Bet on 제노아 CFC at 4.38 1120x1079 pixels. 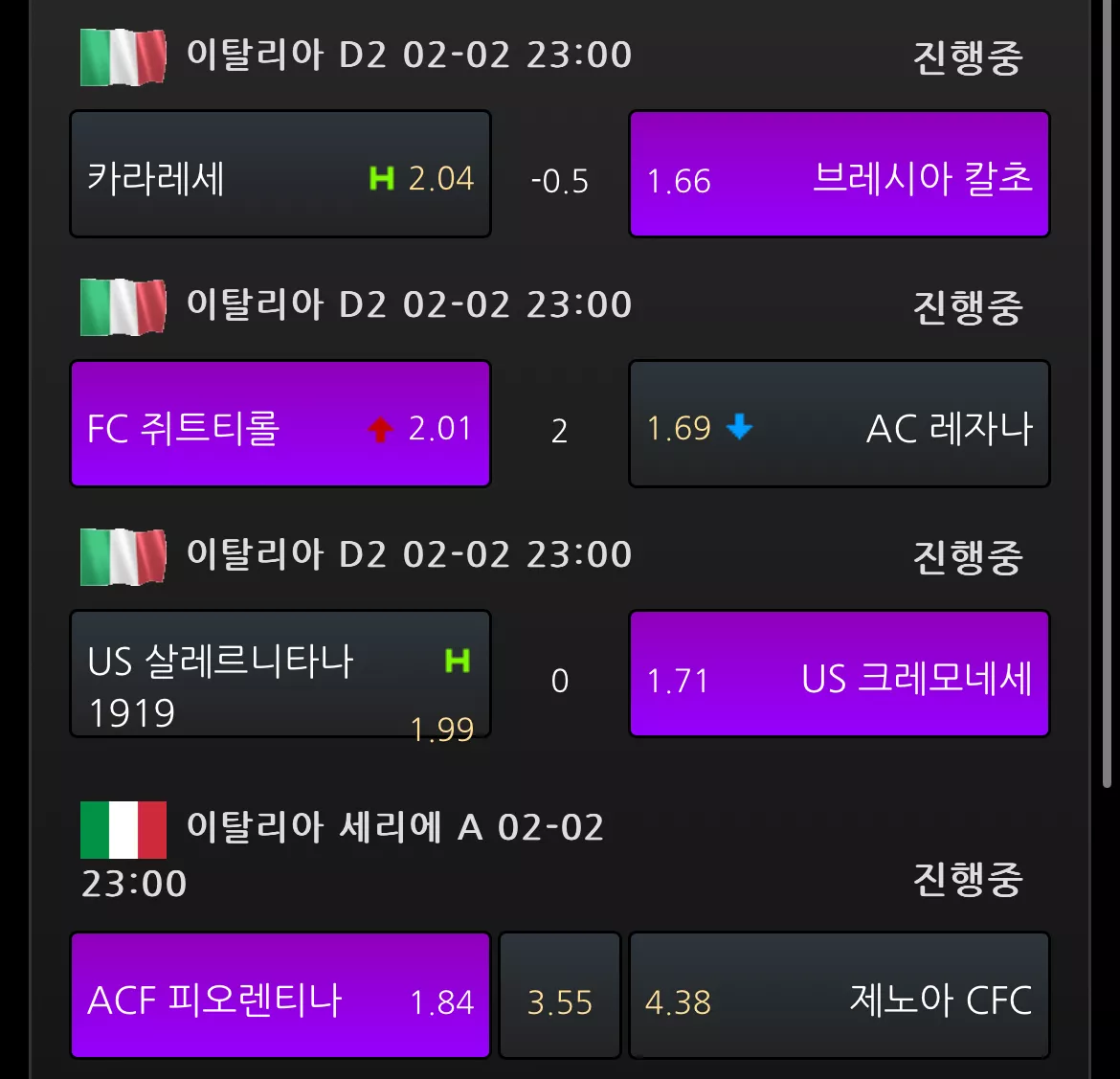point(839,996)
